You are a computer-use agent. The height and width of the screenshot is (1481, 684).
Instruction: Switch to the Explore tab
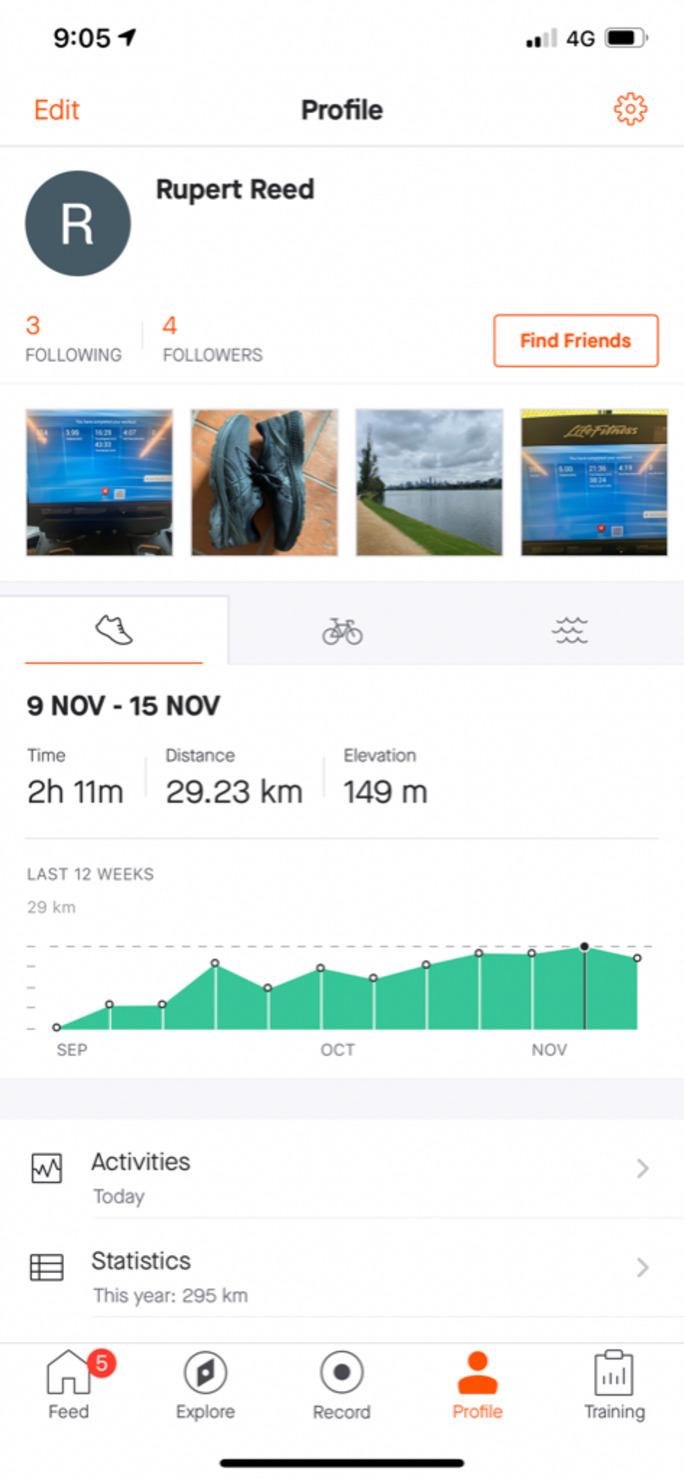pyautogui.click(x=205, y=1385)
